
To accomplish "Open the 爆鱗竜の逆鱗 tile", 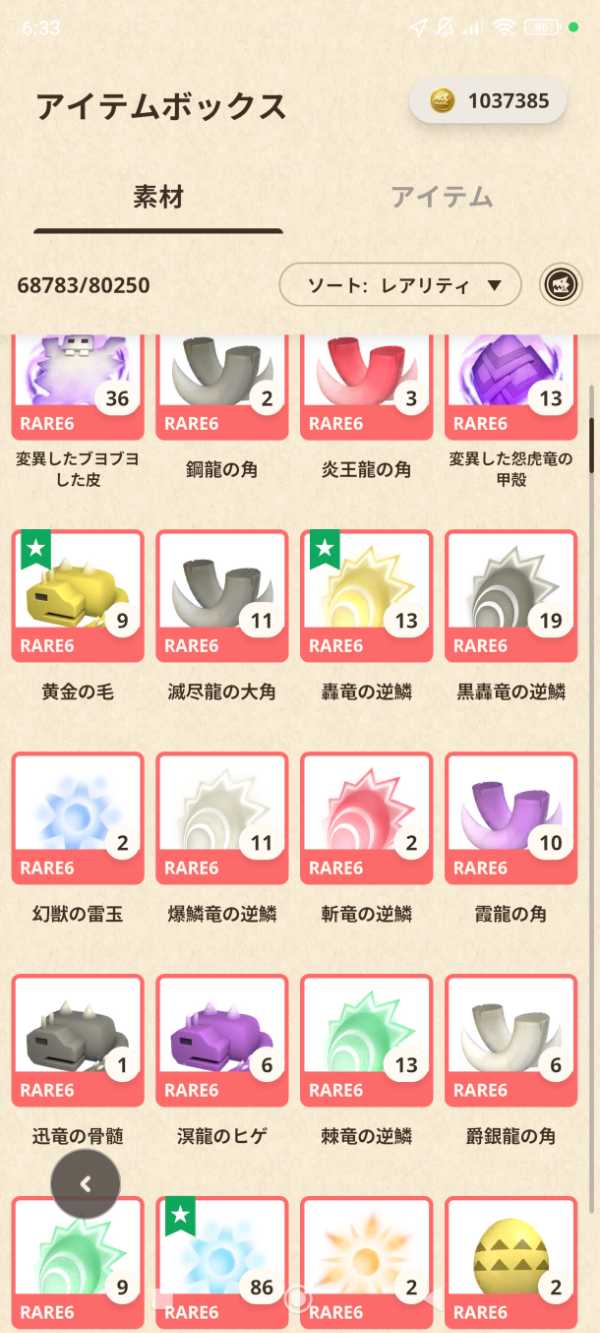I will pyautogui.click(x=222, y=818).
